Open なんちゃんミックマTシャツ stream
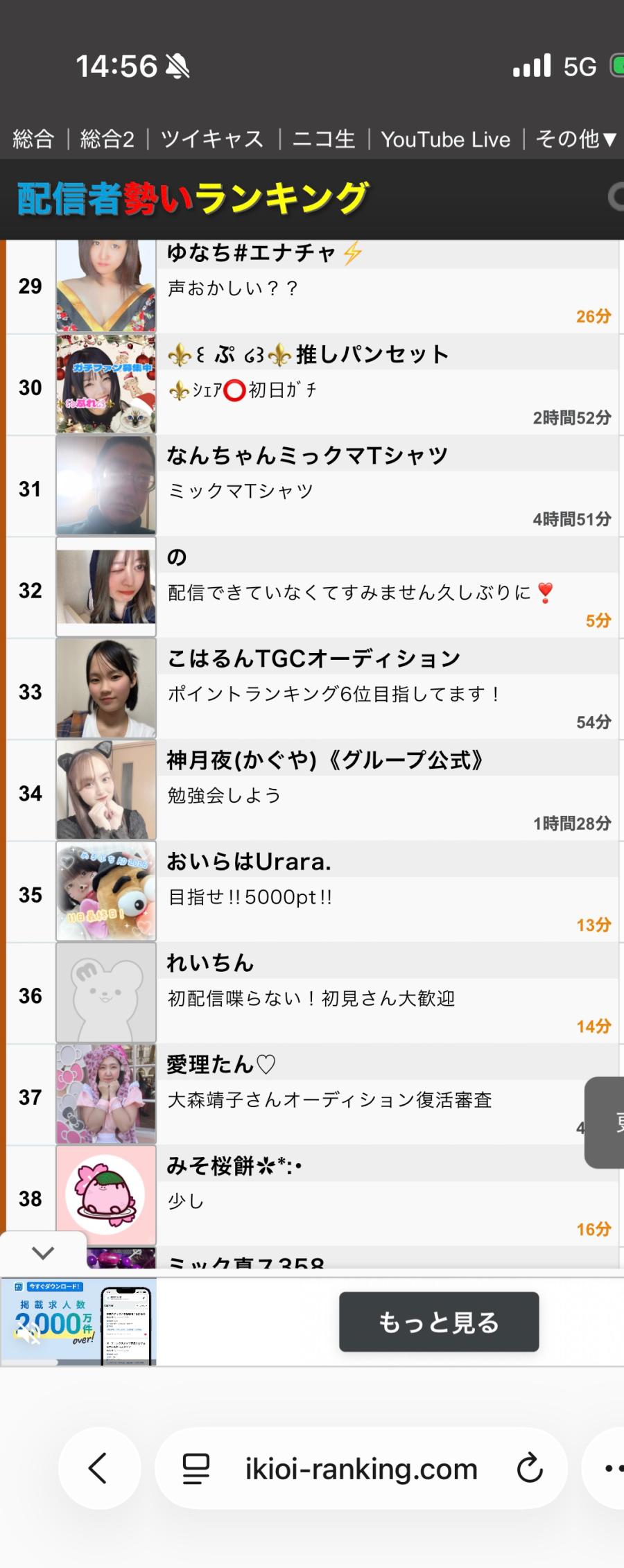Viewport: 624px width, 1568px height. pyautogui.click(x=307, y=456)
